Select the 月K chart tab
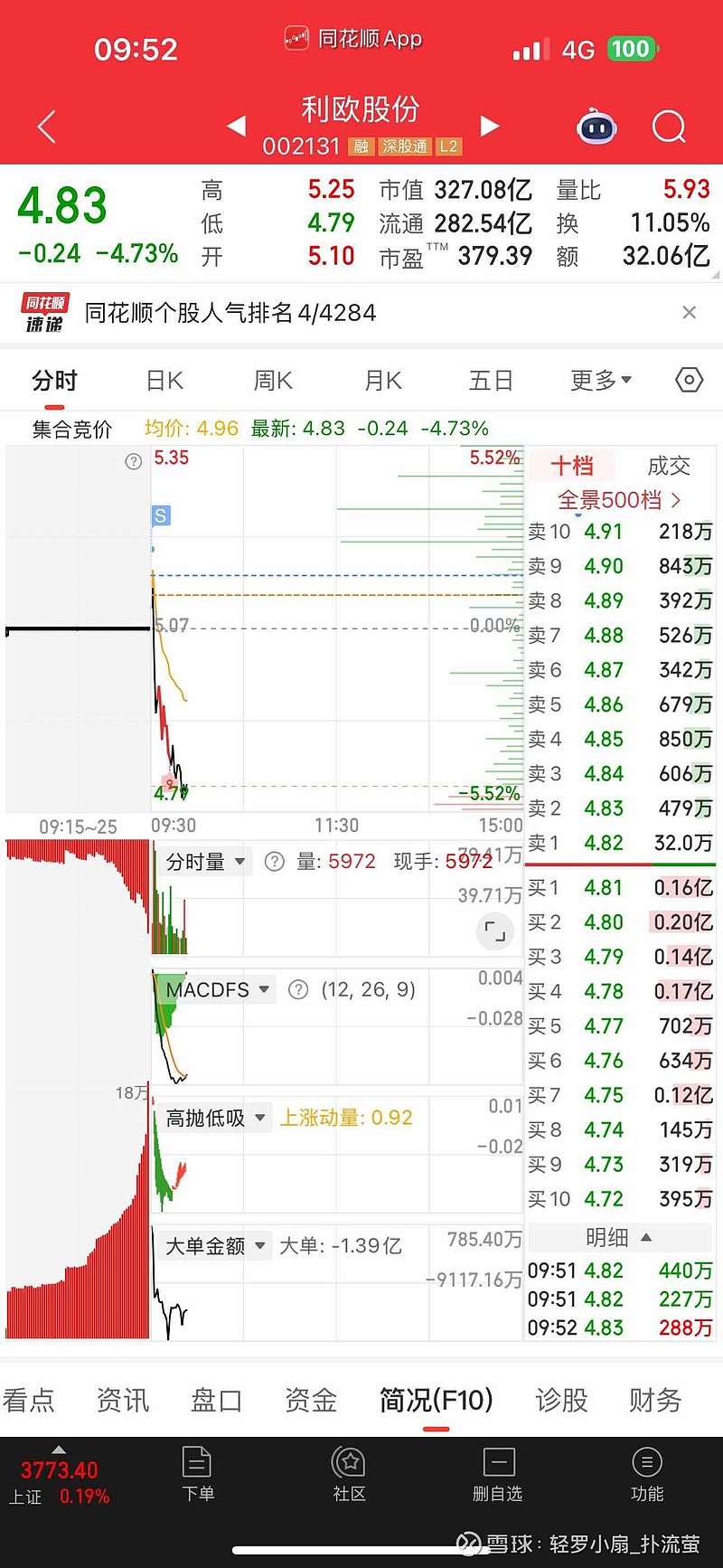723x1568 pixels. click(382, 381)
